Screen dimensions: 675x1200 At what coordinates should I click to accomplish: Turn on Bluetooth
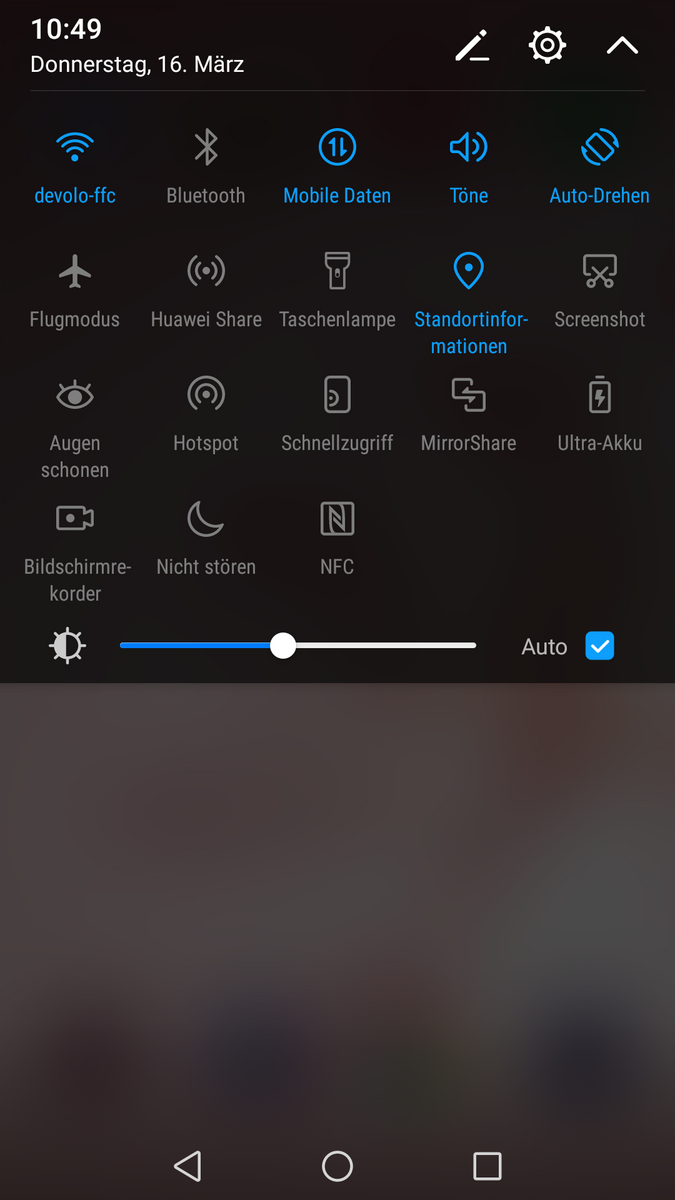[x=206, y=148]
